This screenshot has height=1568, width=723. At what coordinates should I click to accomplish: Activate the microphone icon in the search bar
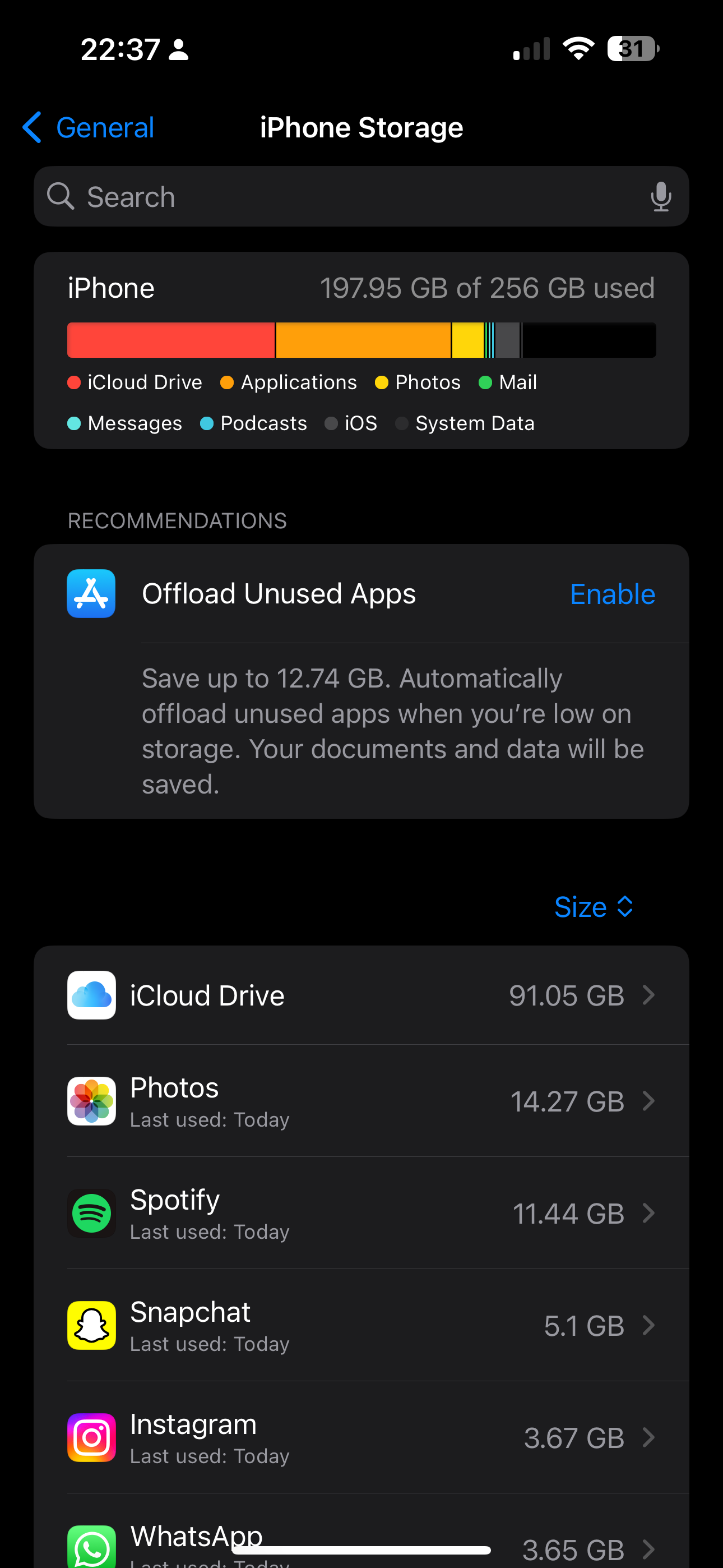coord(660,196)
